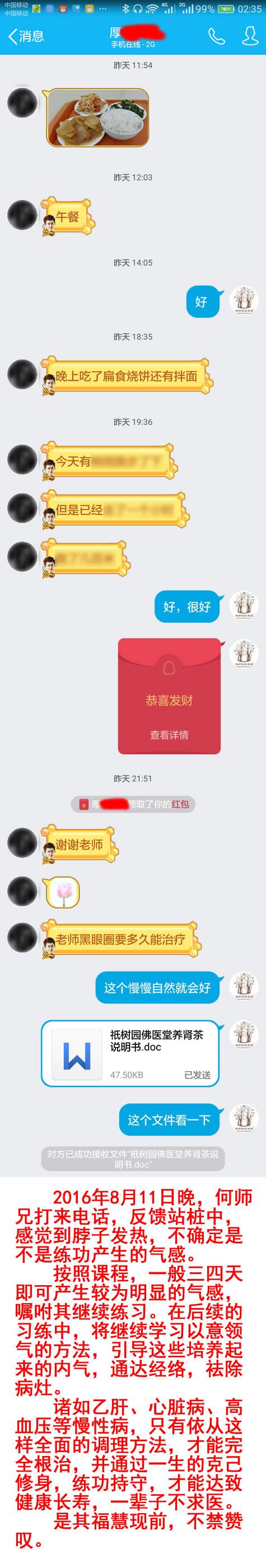Open the contact's avatar next to 午餐
The image size is (266, 1568).
(22, 215)
